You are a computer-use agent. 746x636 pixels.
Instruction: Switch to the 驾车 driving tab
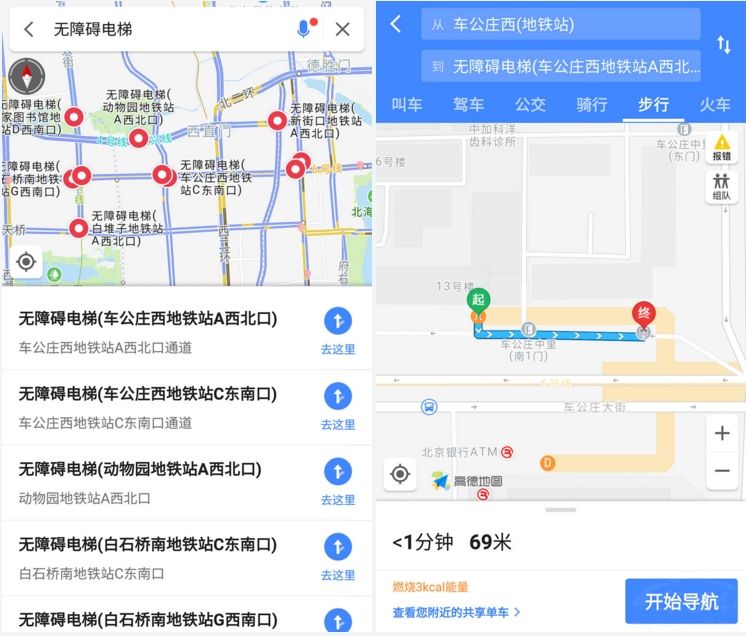click(x=468, y=104)
